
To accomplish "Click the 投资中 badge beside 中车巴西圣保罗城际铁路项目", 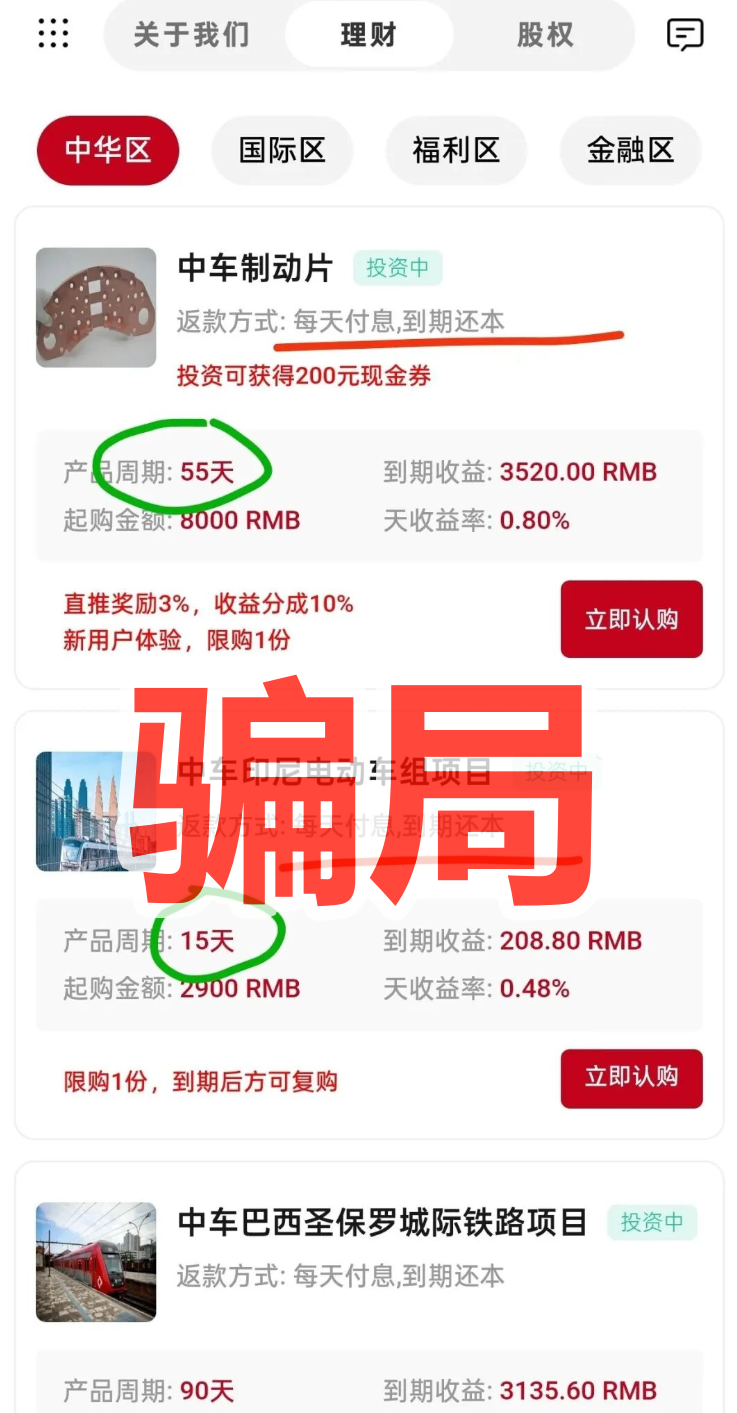I will coord(652,1222).
